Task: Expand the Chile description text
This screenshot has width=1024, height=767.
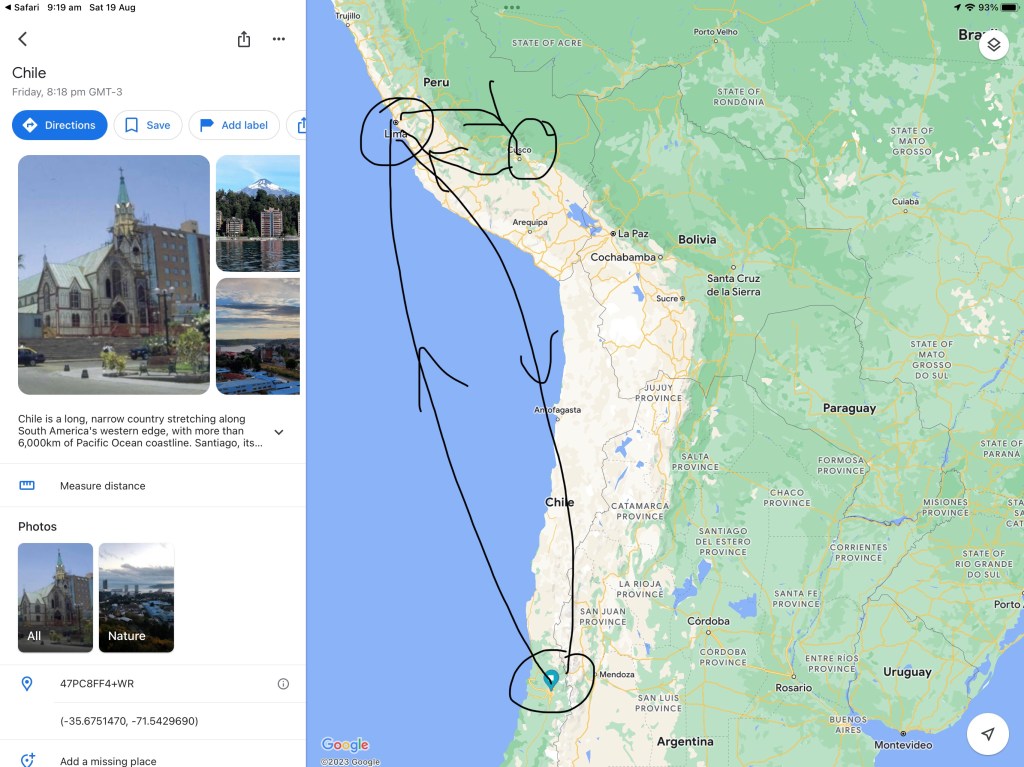Action: [x=278, y=432]
